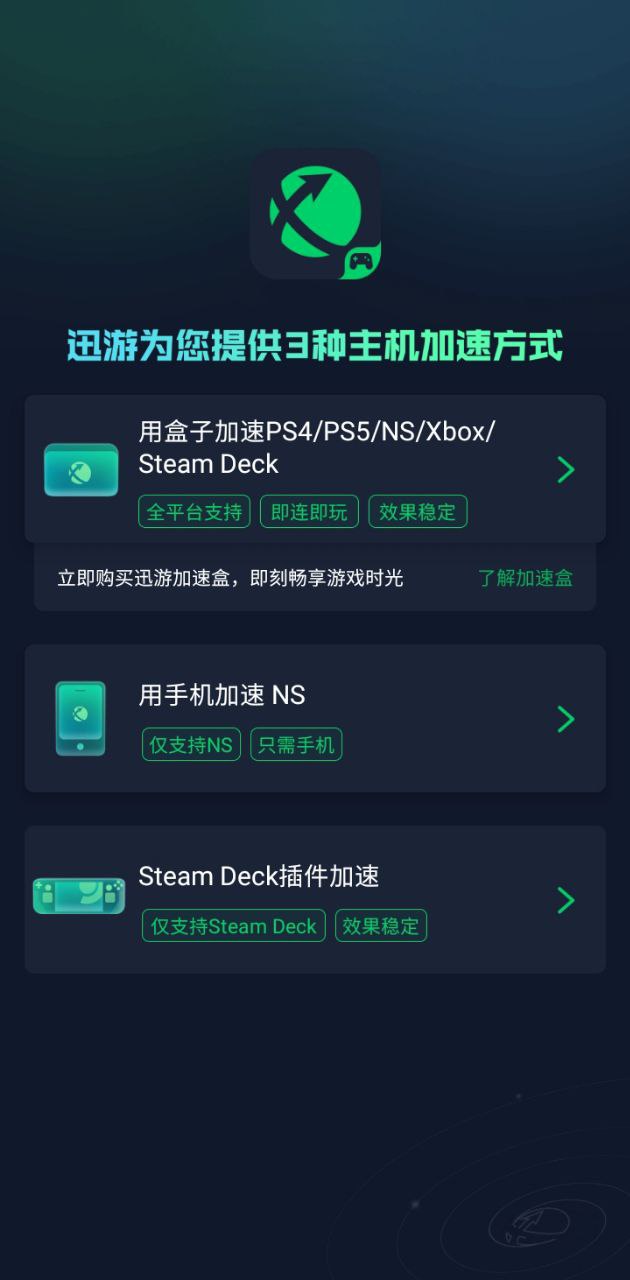Viewport: 630px width, 1280px height.
Task: Open the 用盒子加速PS4/PS5/NS/Xbox/Steam Deck option
Action: coord(315,468)
